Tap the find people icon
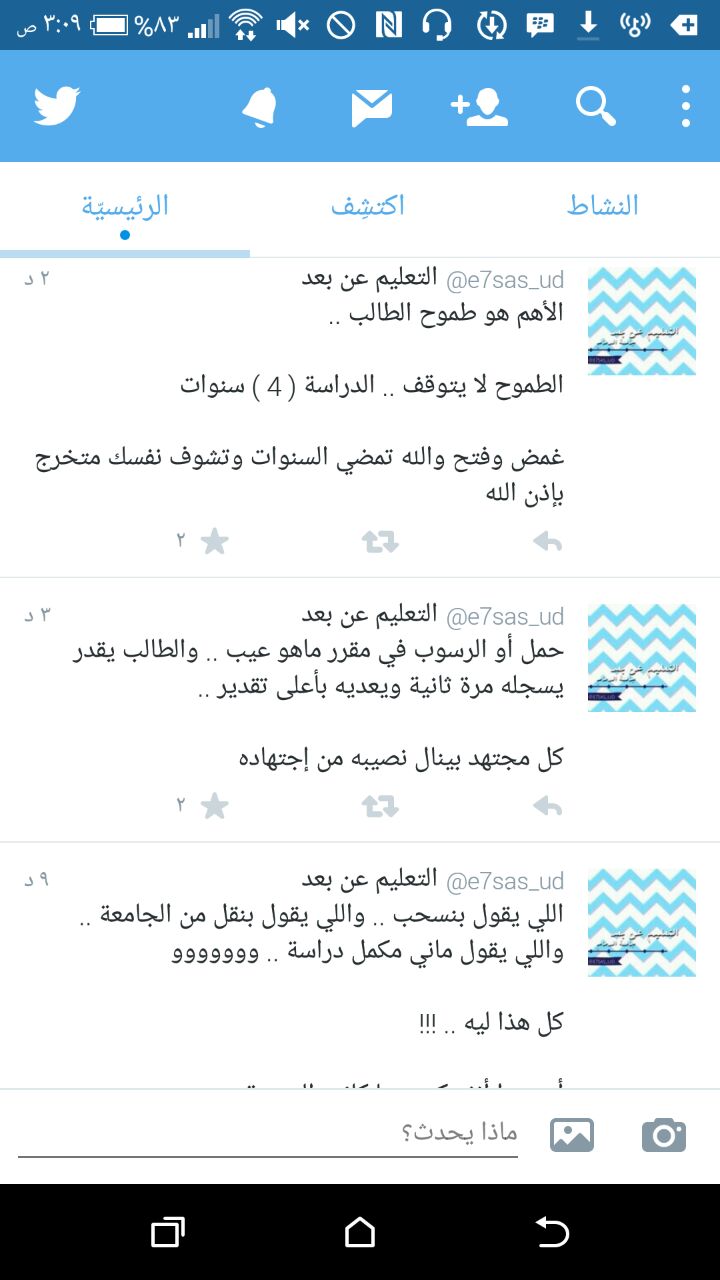Image resolution: width=720 pixels, height=1280 pixels. pos(480,106)
